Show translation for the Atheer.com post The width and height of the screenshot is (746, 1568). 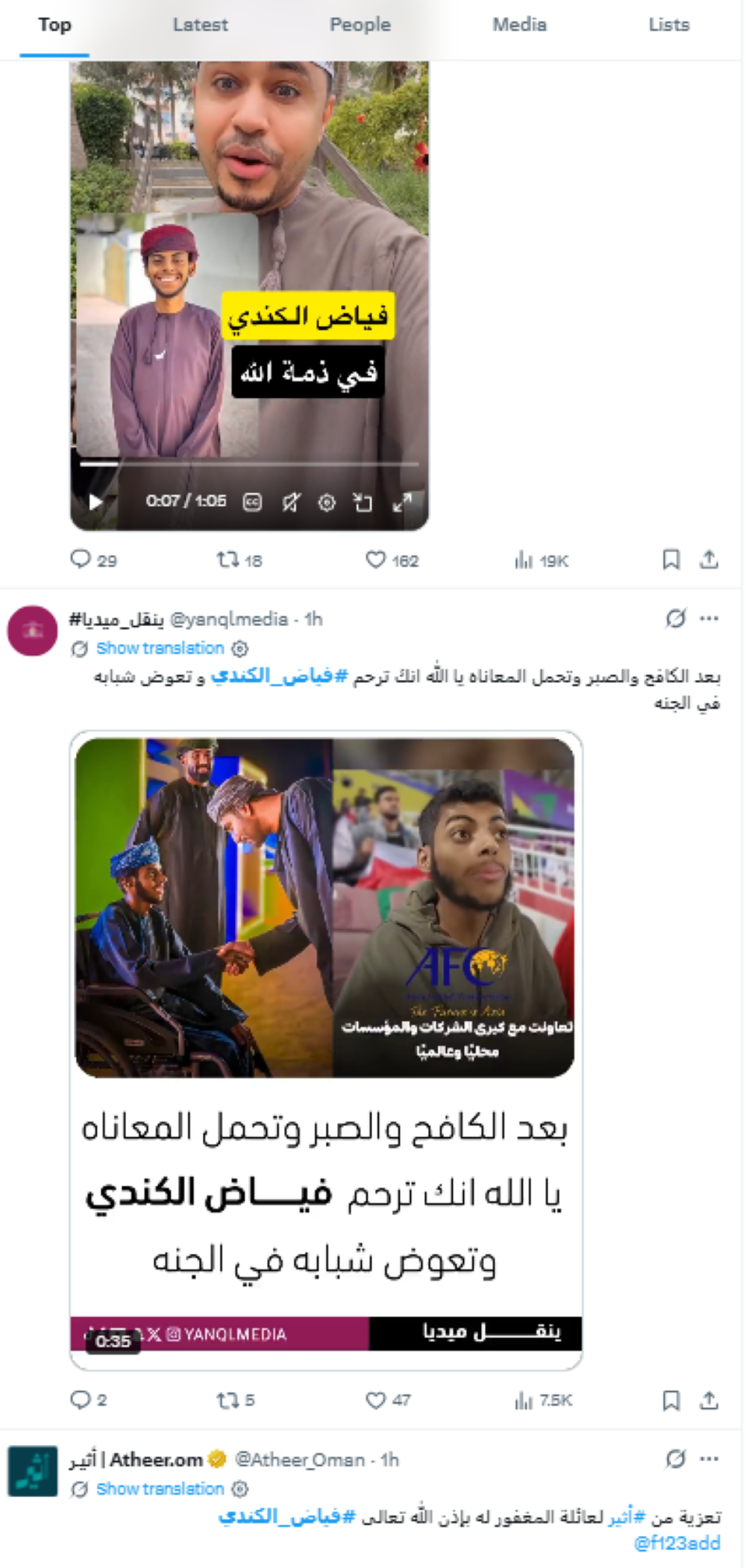(x=160, y=1489)
